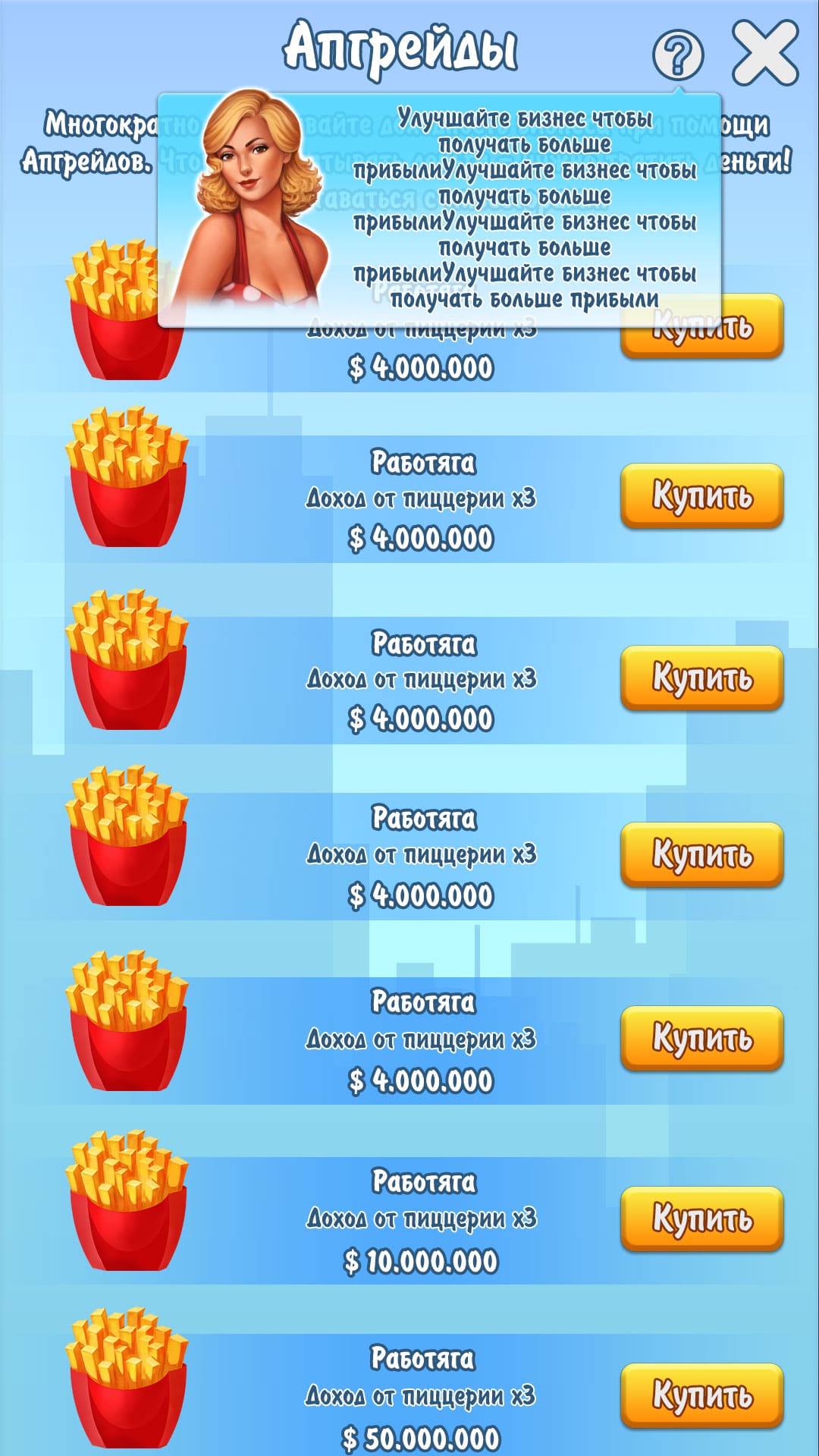Open the question mark help icon
This screenshot has width=819, height=1456.
(678, 55)
